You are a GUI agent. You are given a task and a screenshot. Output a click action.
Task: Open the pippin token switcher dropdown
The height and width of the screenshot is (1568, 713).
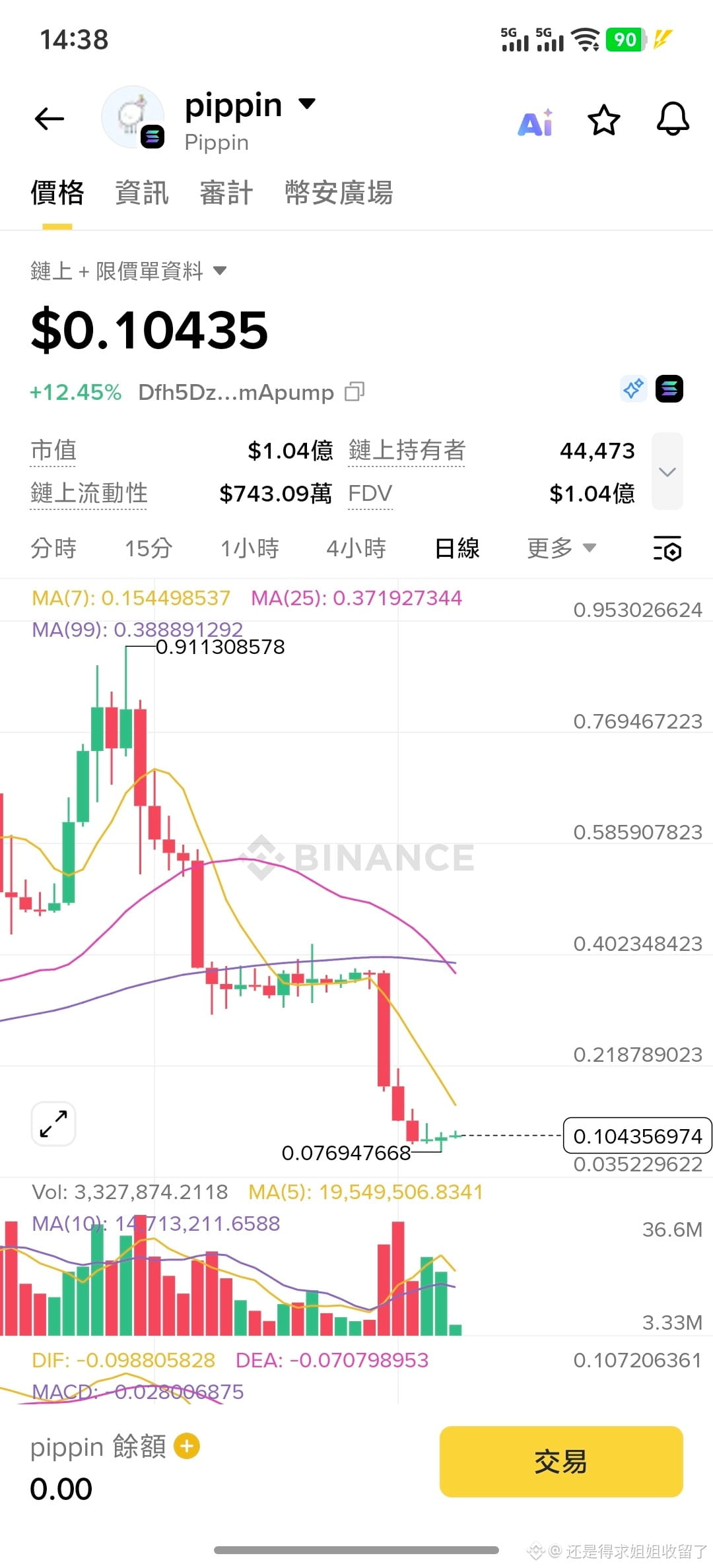306,104
